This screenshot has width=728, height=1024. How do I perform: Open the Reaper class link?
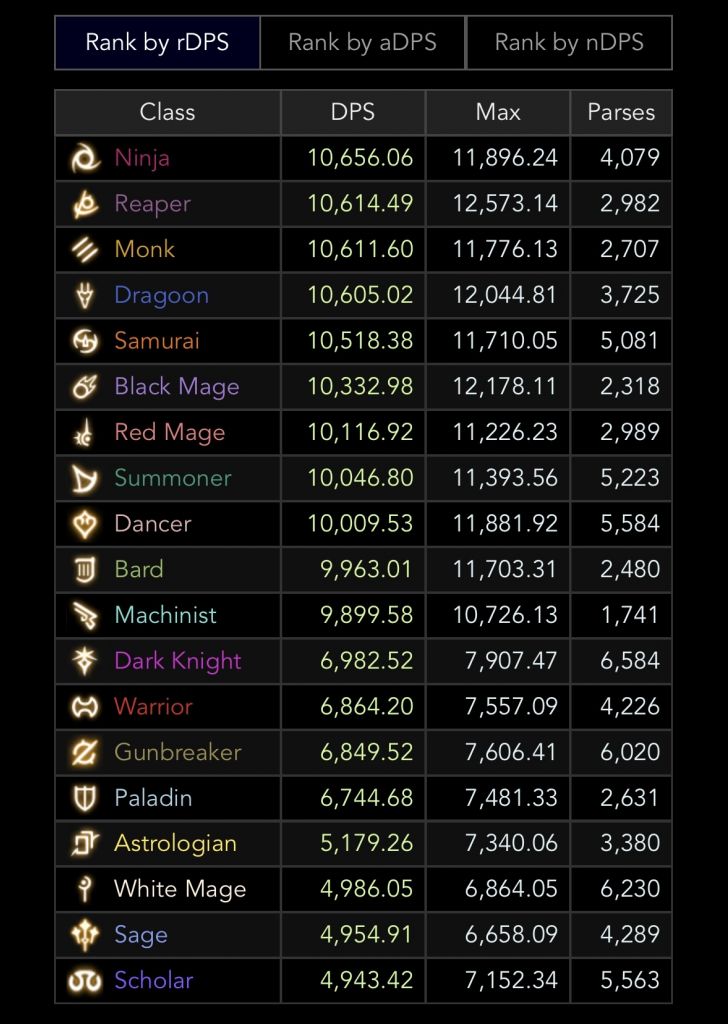pos(152,204)
